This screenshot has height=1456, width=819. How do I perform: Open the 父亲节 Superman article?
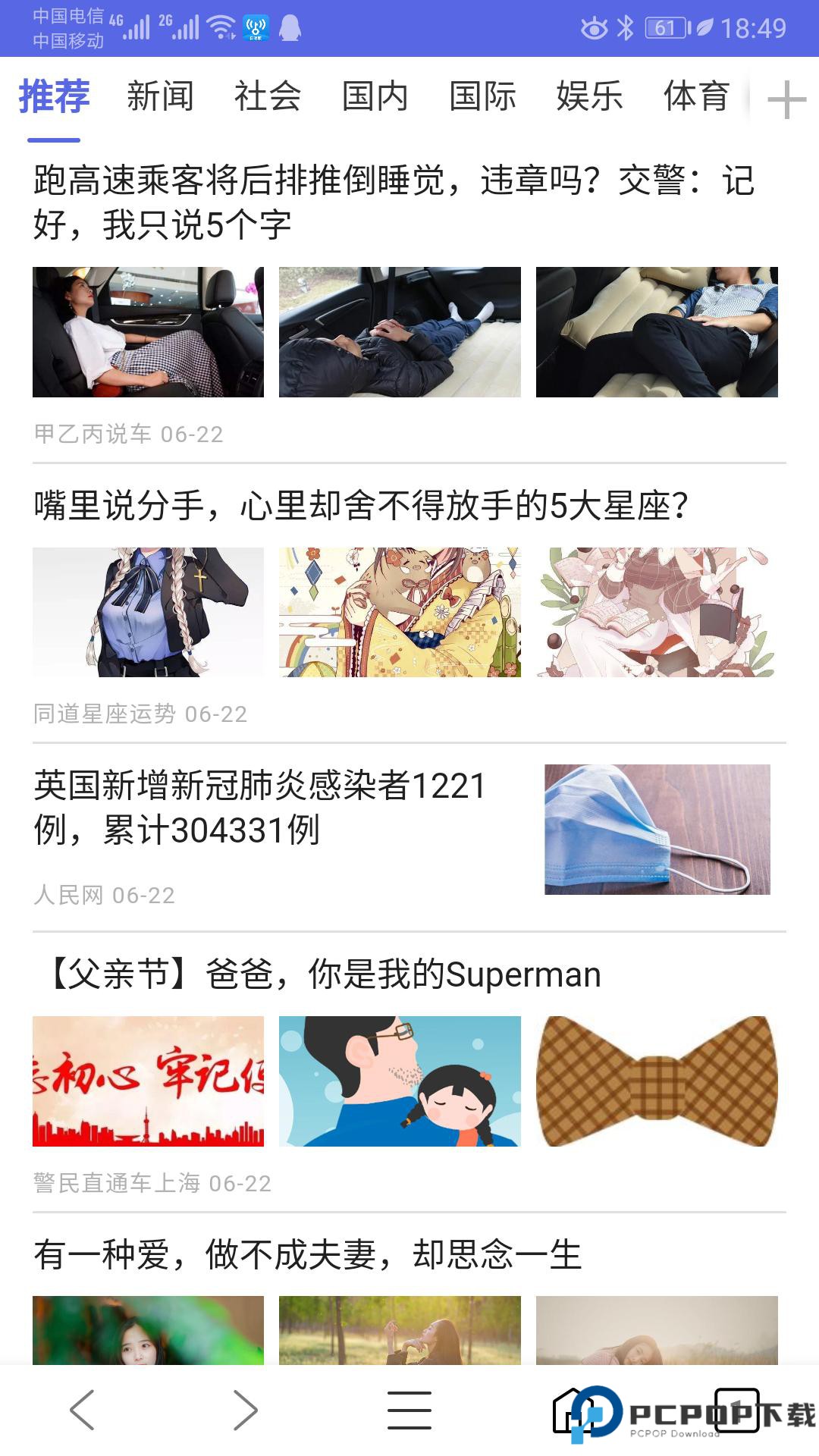pos(315,975)
